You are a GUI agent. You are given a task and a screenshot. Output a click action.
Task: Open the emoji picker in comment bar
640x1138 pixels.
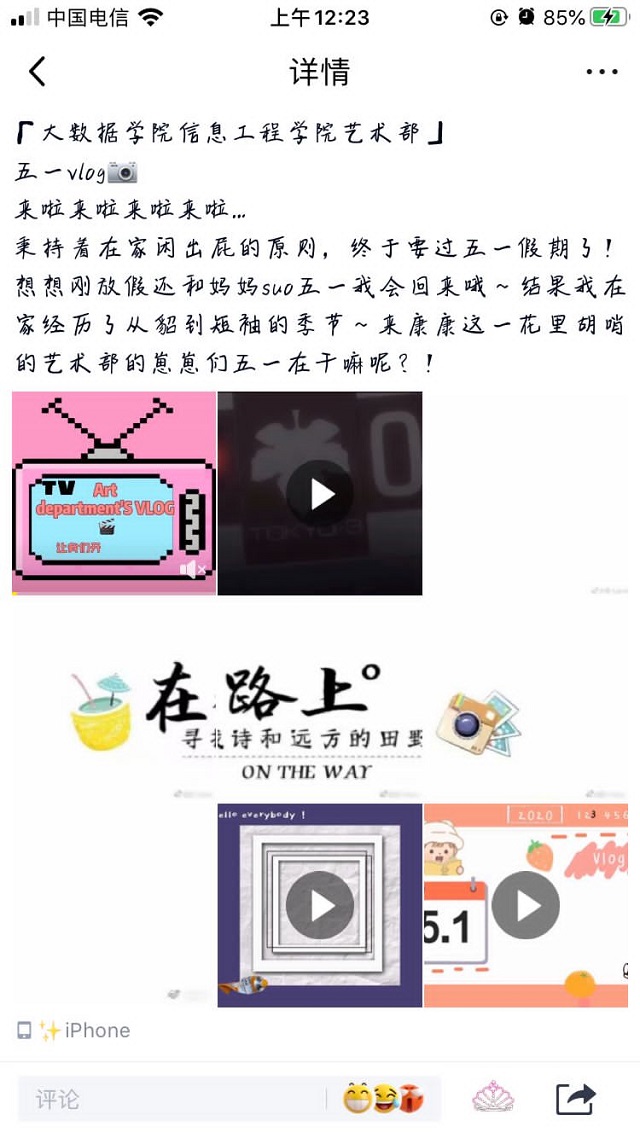tap(383, 1099)
